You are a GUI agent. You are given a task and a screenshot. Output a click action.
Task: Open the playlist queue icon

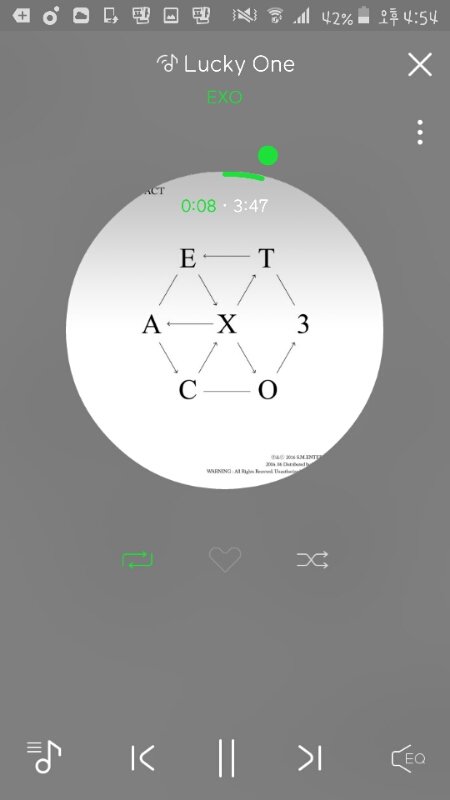point(44,757)
